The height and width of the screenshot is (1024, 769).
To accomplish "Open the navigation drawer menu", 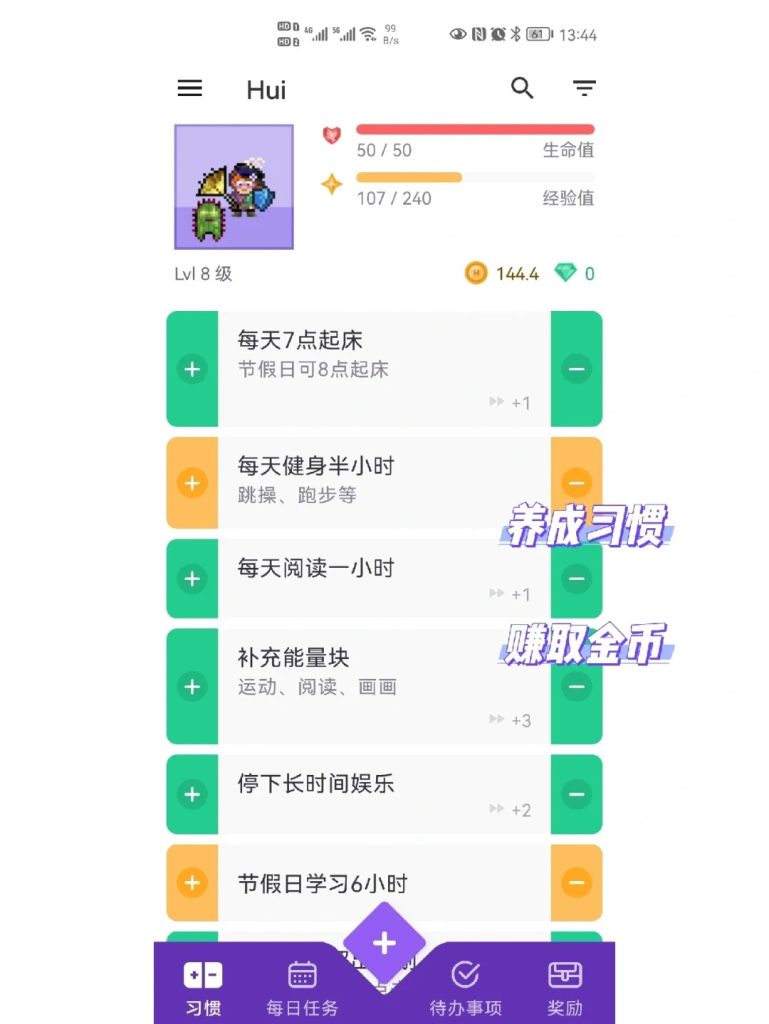I will [189, 89].
